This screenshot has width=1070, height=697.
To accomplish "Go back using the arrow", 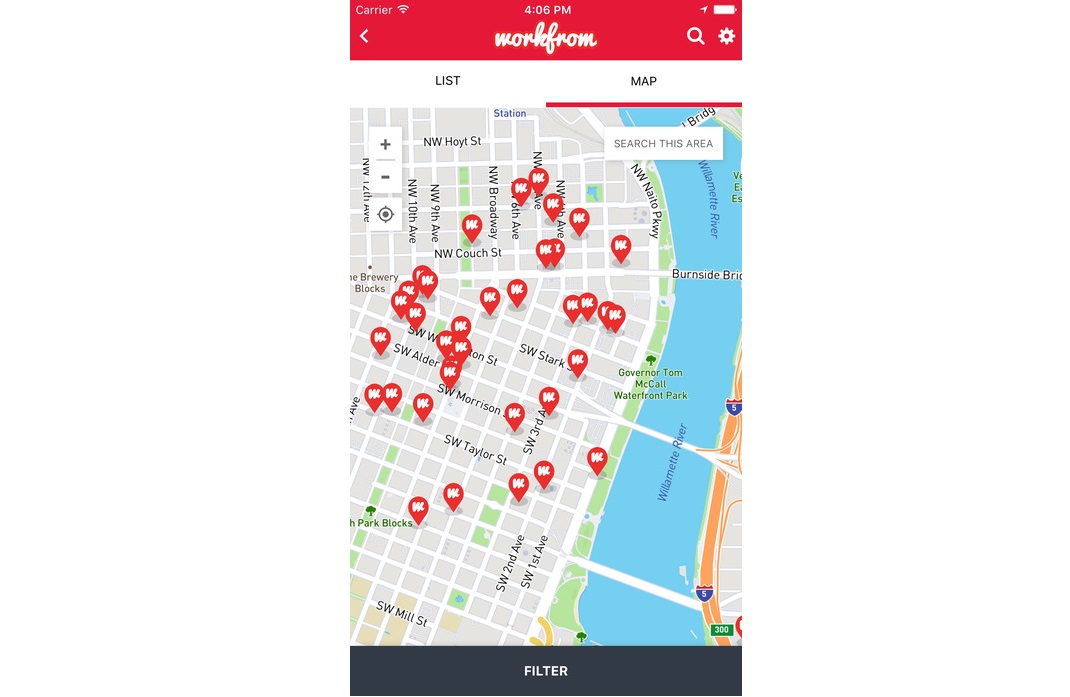I will point(364,36).
